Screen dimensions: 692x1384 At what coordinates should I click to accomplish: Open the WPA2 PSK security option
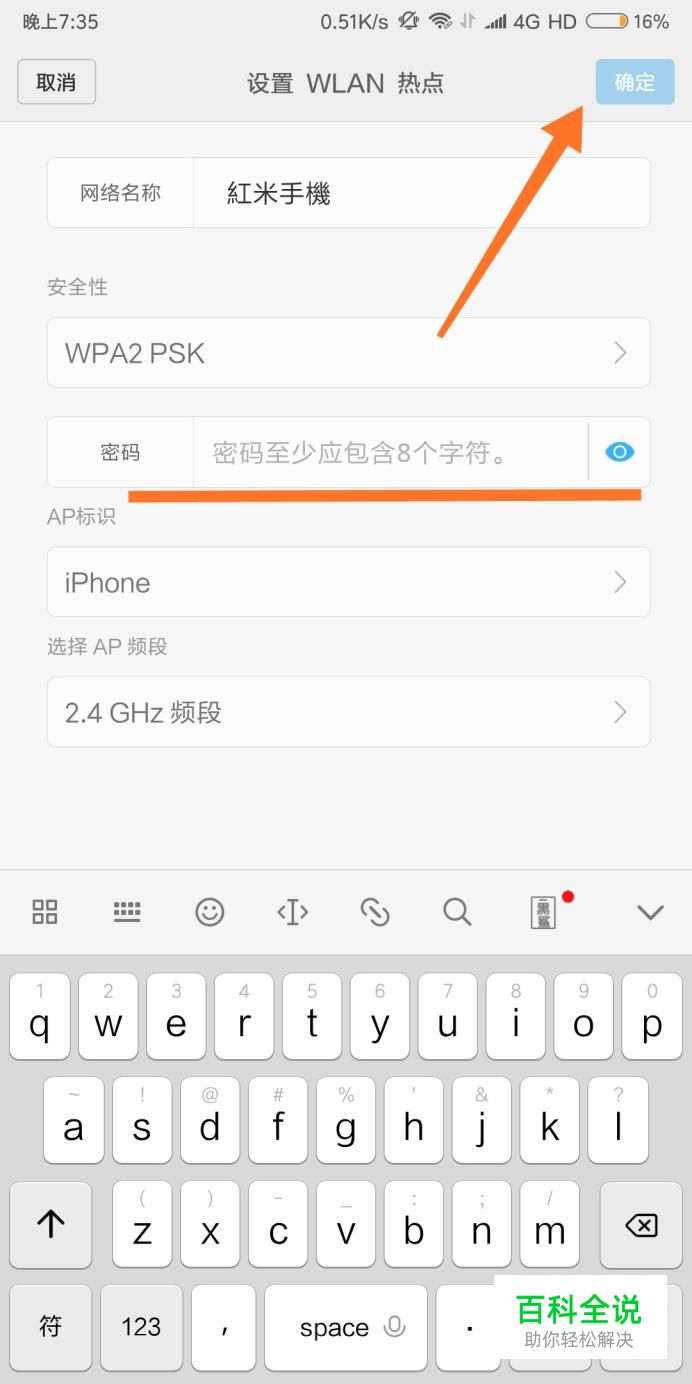tap(348, 352)
